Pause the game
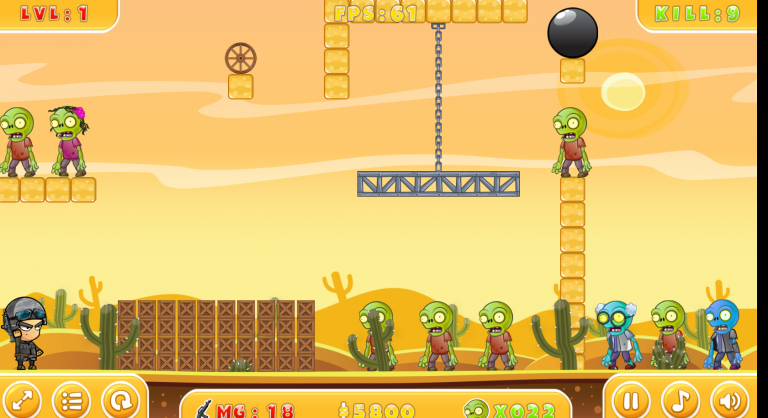 (631, 399)
